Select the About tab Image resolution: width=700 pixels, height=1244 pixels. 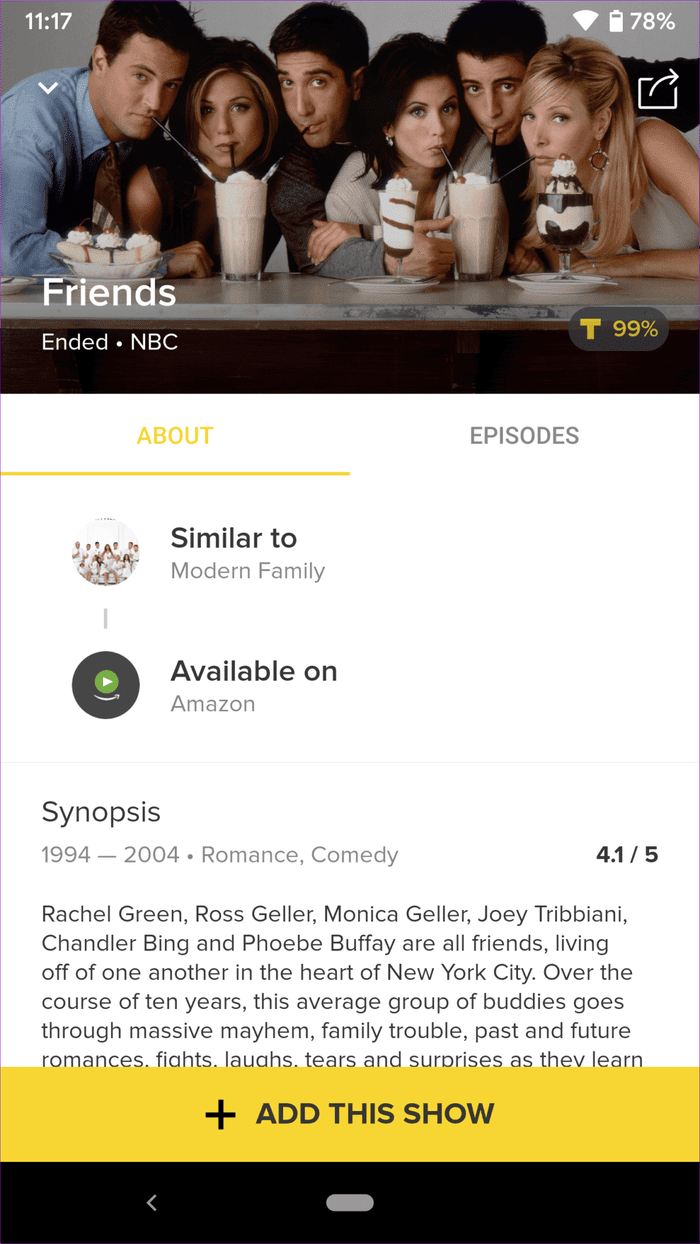pos(175,435)
